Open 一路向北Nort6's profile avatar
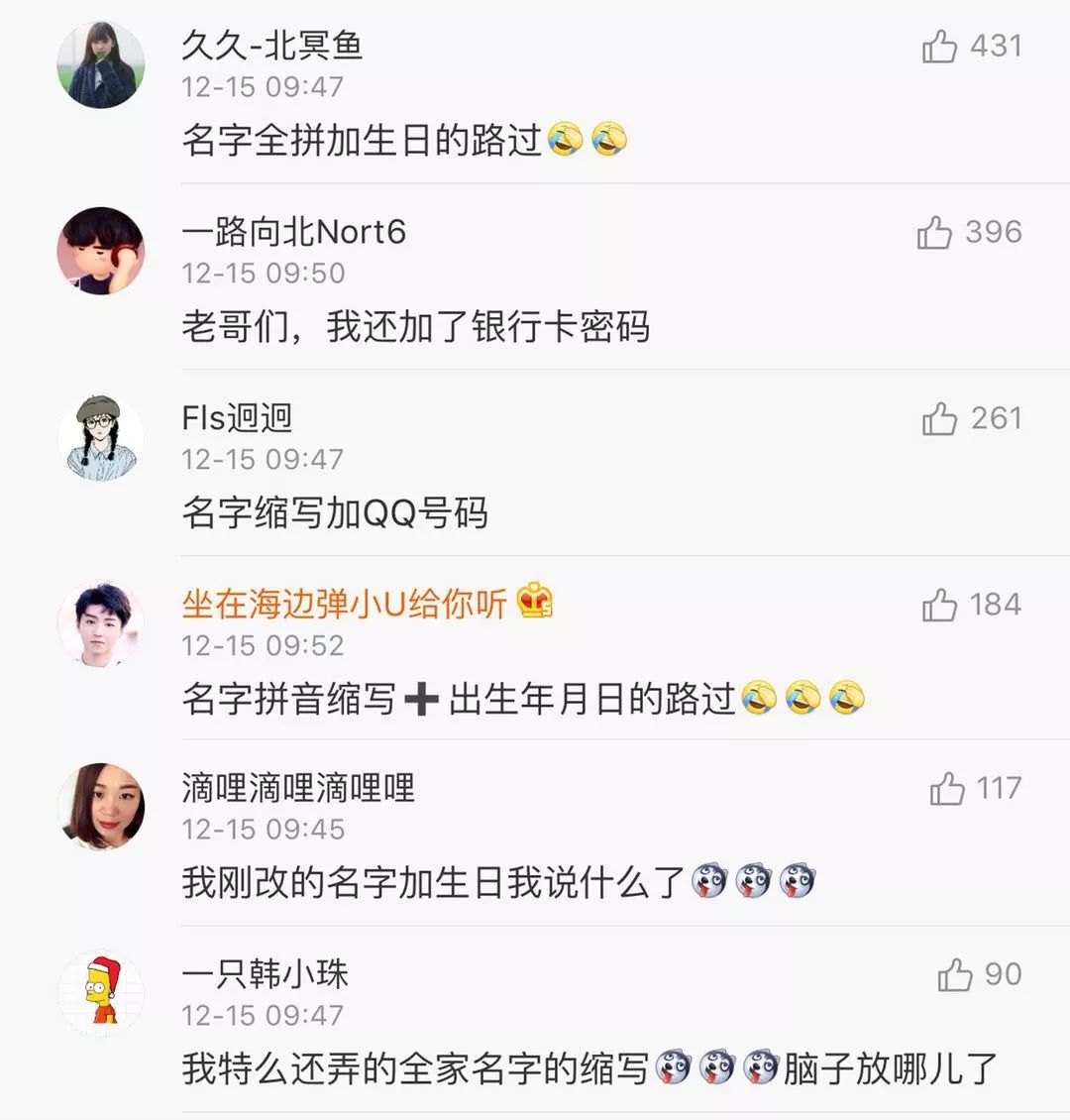Screen dimensions: 1070x1120 coord(101,251)
